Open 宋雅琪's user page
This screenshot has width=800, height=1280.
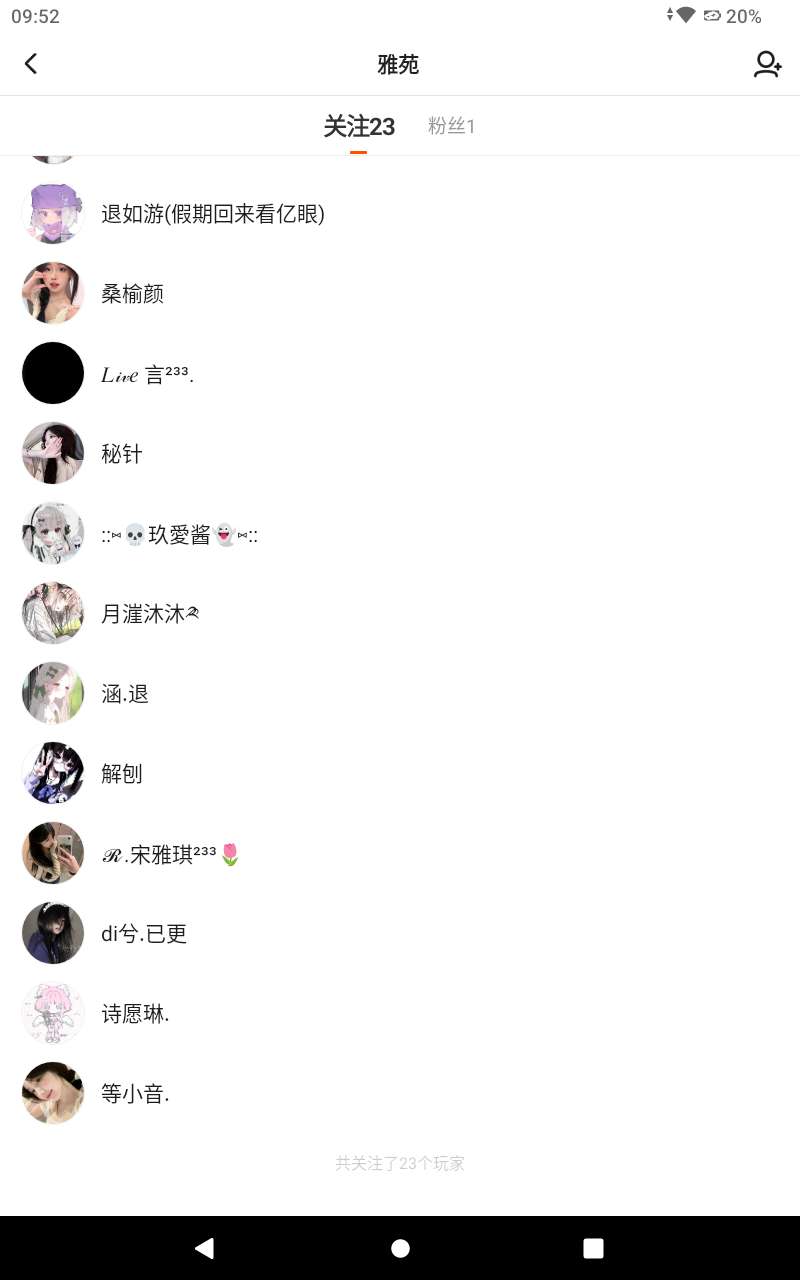pos(170,854)
